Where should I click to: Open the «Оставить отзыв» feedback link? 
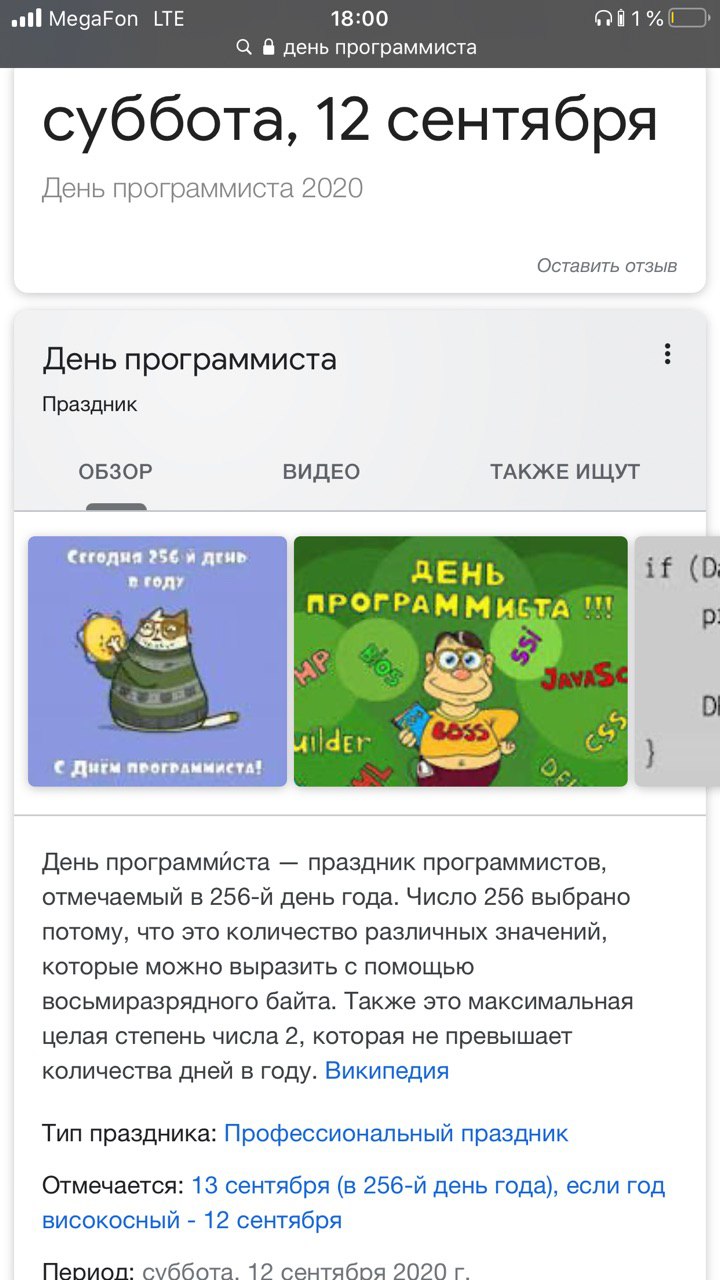[x=607, y=266]
